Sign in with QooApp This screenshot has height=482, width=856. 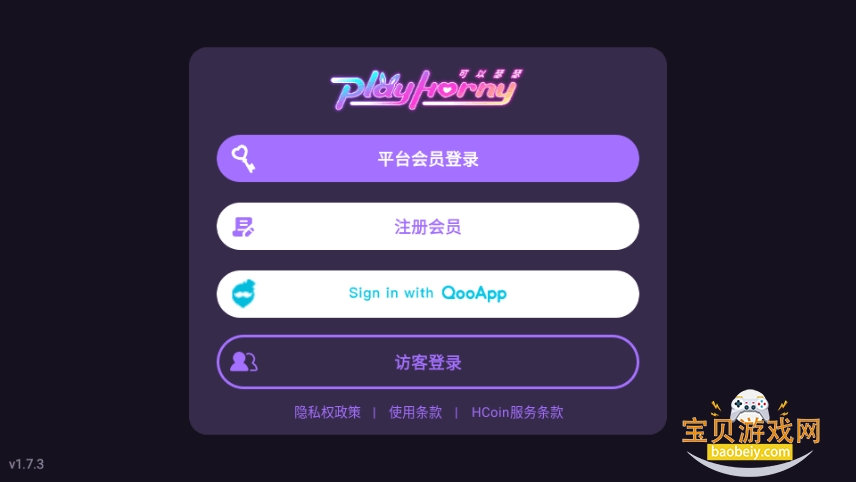pos(428,294)
